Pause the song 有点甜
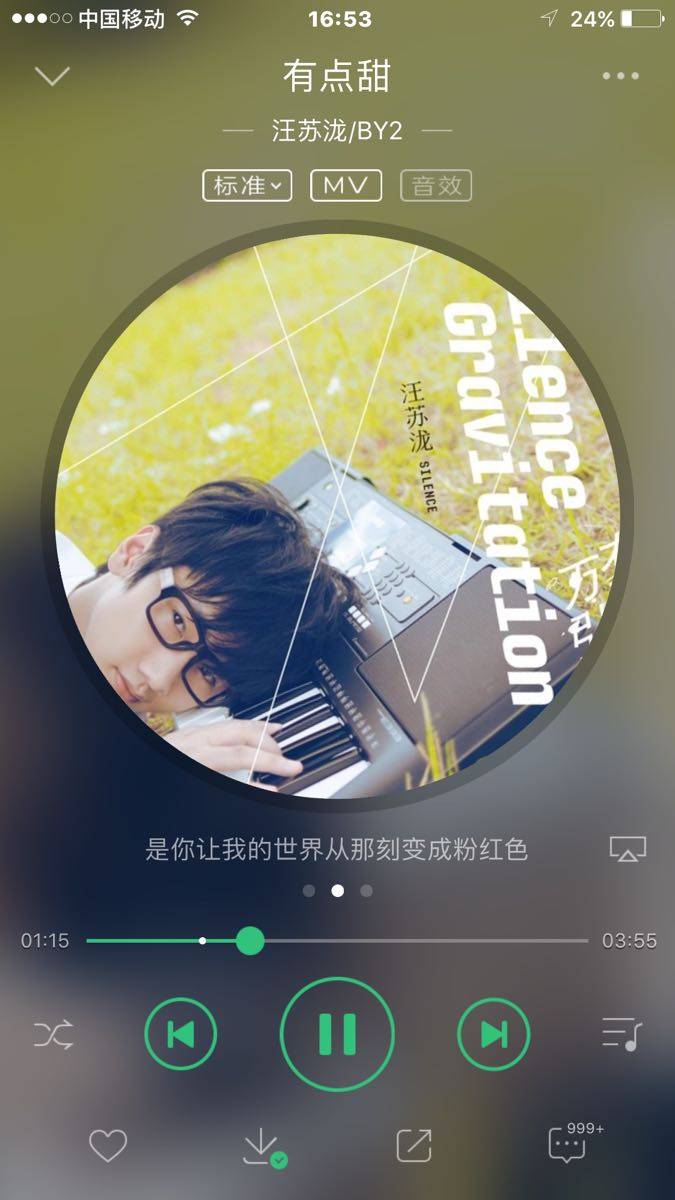 (x=337, y=1034)
